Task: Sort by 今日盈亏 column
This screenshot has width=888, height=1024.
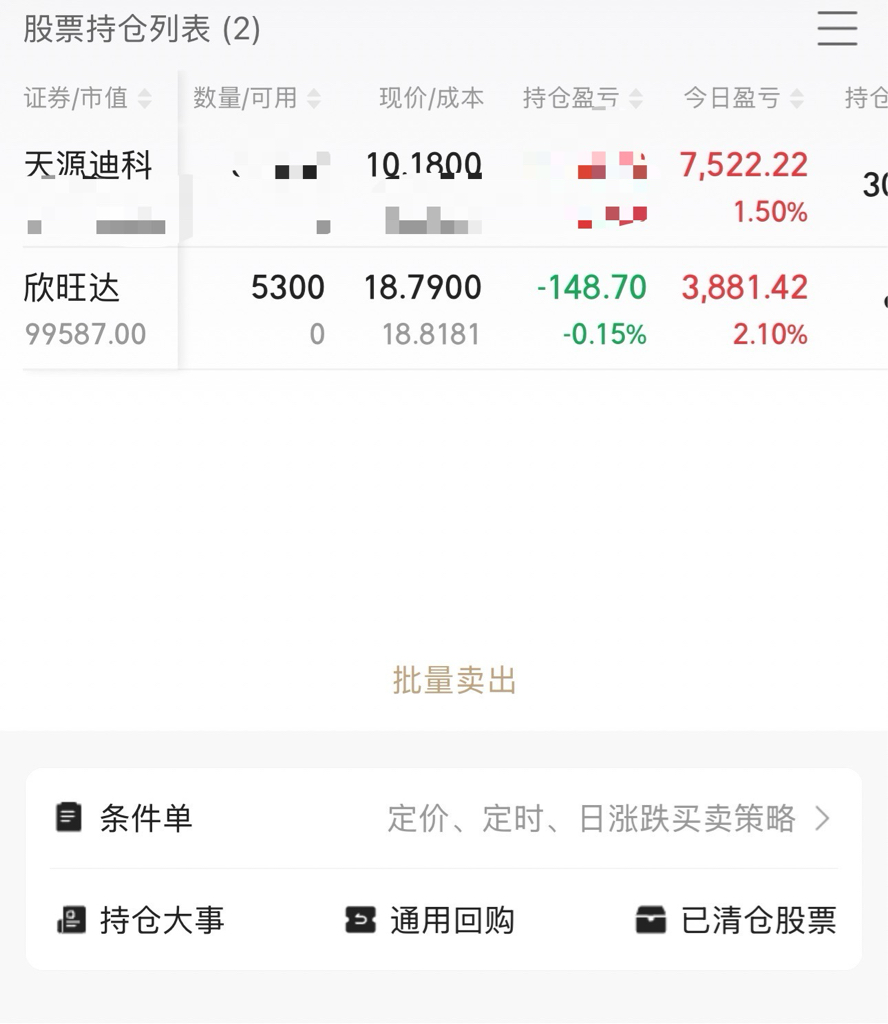Action: click(744, 98)
